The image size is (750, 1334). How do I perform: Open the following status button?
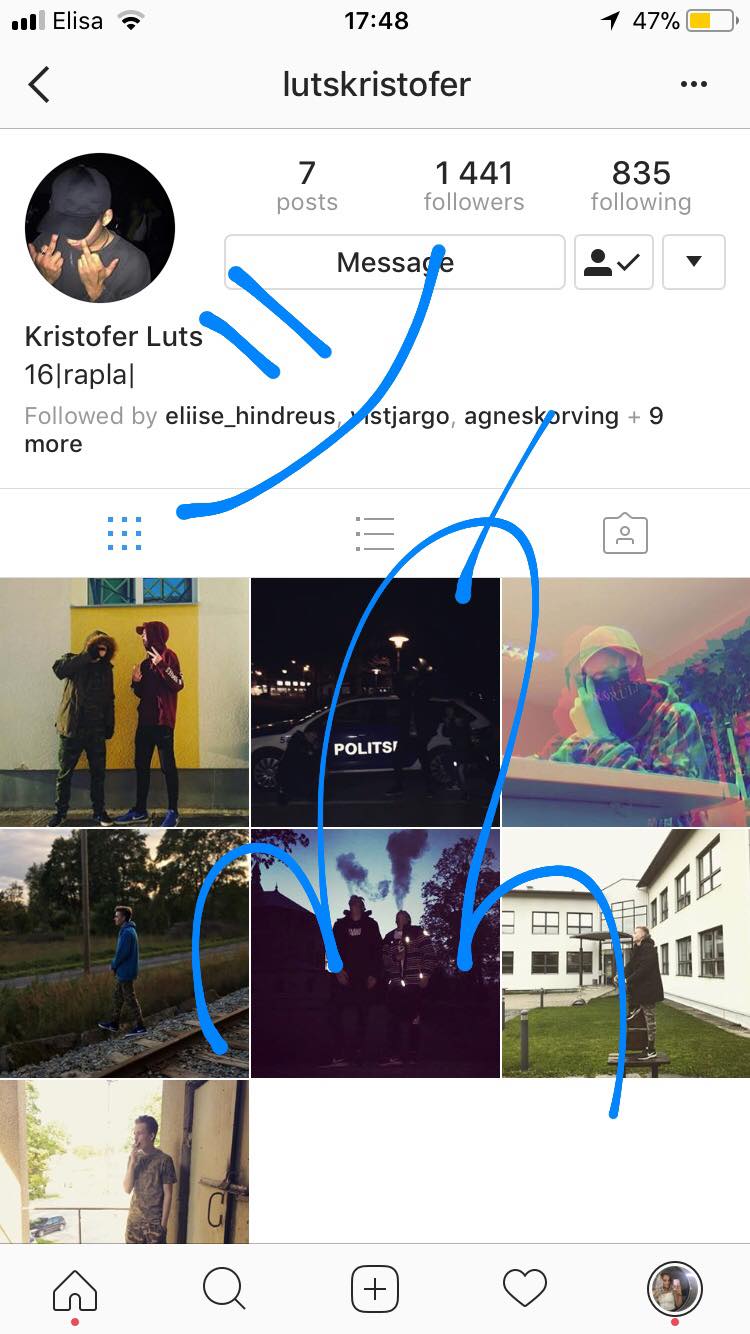(x=614, y=262)
